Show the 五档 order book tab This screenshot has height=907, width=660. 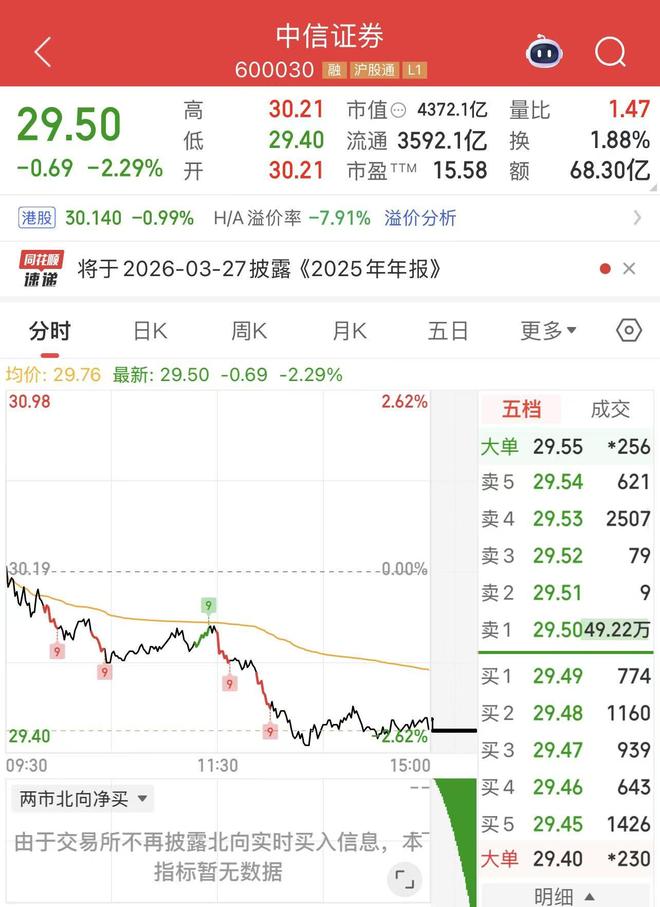[521, 409]
